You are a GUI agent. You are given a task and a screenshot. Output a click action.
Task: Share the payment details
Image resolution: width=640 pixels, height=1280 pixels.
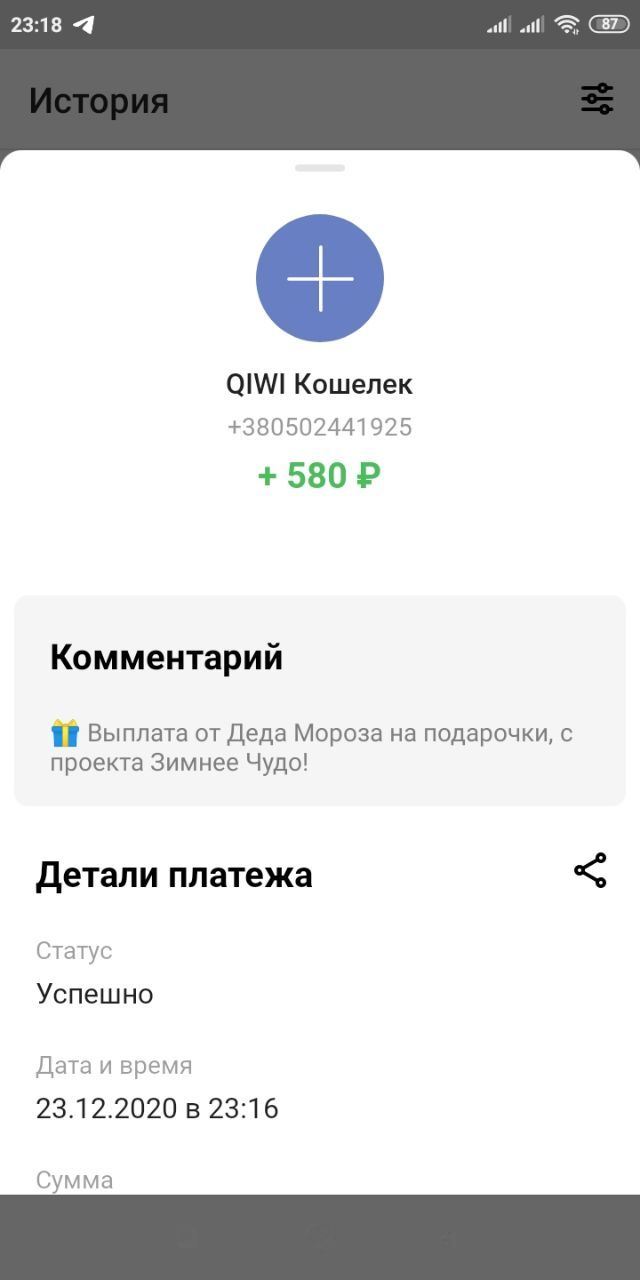point(590,871)
